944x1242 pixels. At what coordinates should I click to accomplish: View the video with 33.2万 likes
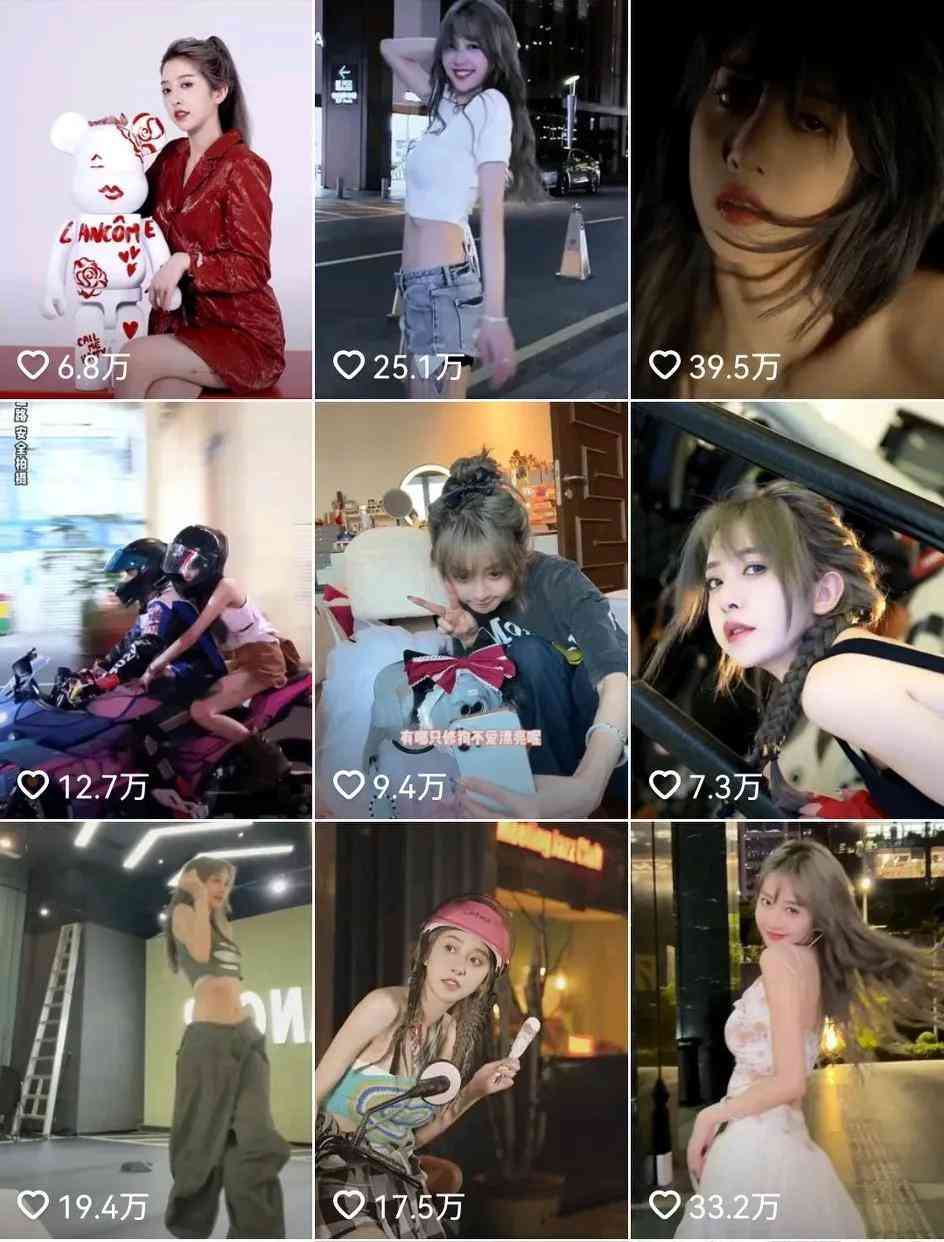787,1030
